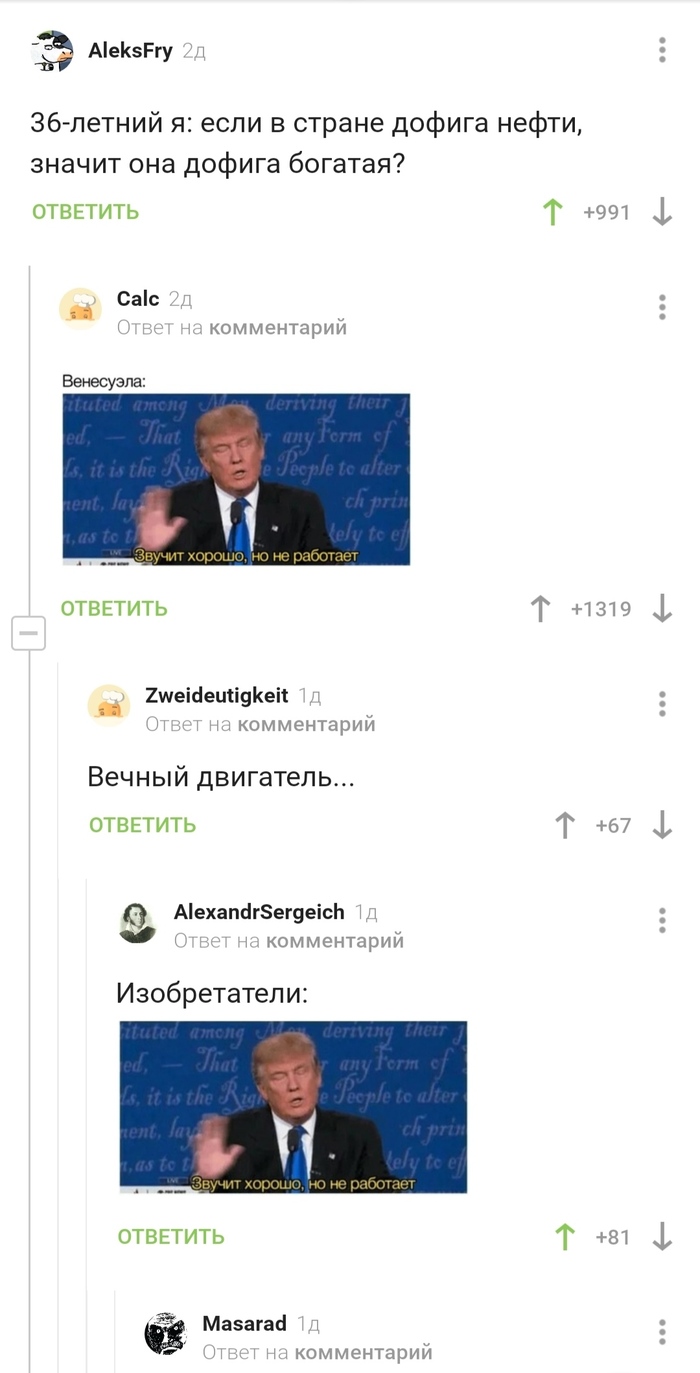View the GIF in AlexandrSergeich's comment
Screen dimensions: 700x1373
coord(293,1107)
